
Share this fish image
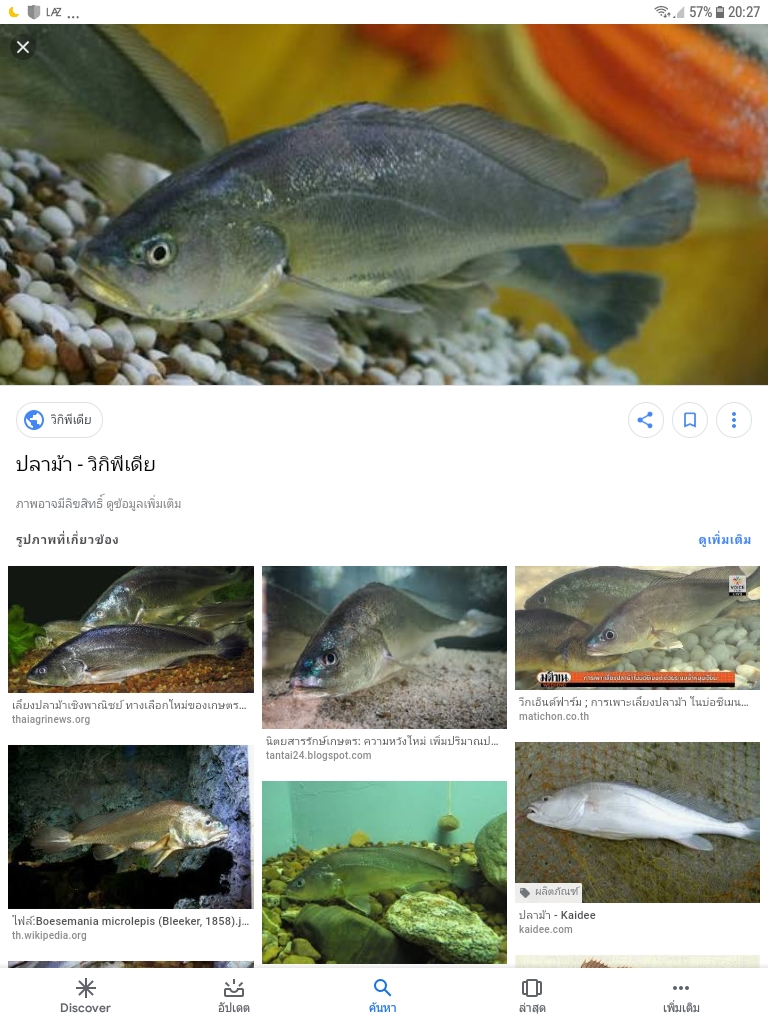tap(645, 420)
